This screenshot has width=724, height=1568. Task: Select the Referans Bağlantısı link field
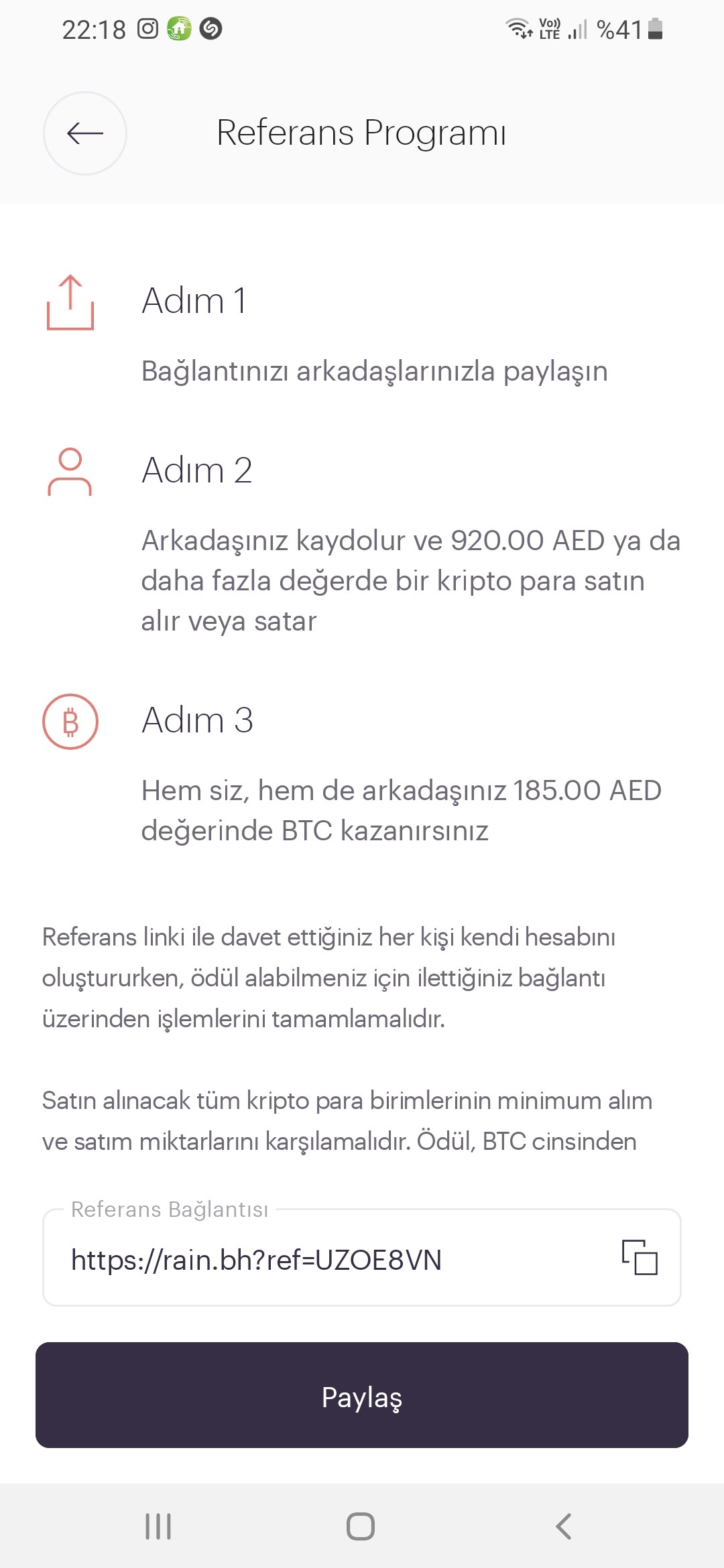pyautogui.click(x=362, y=1258)
